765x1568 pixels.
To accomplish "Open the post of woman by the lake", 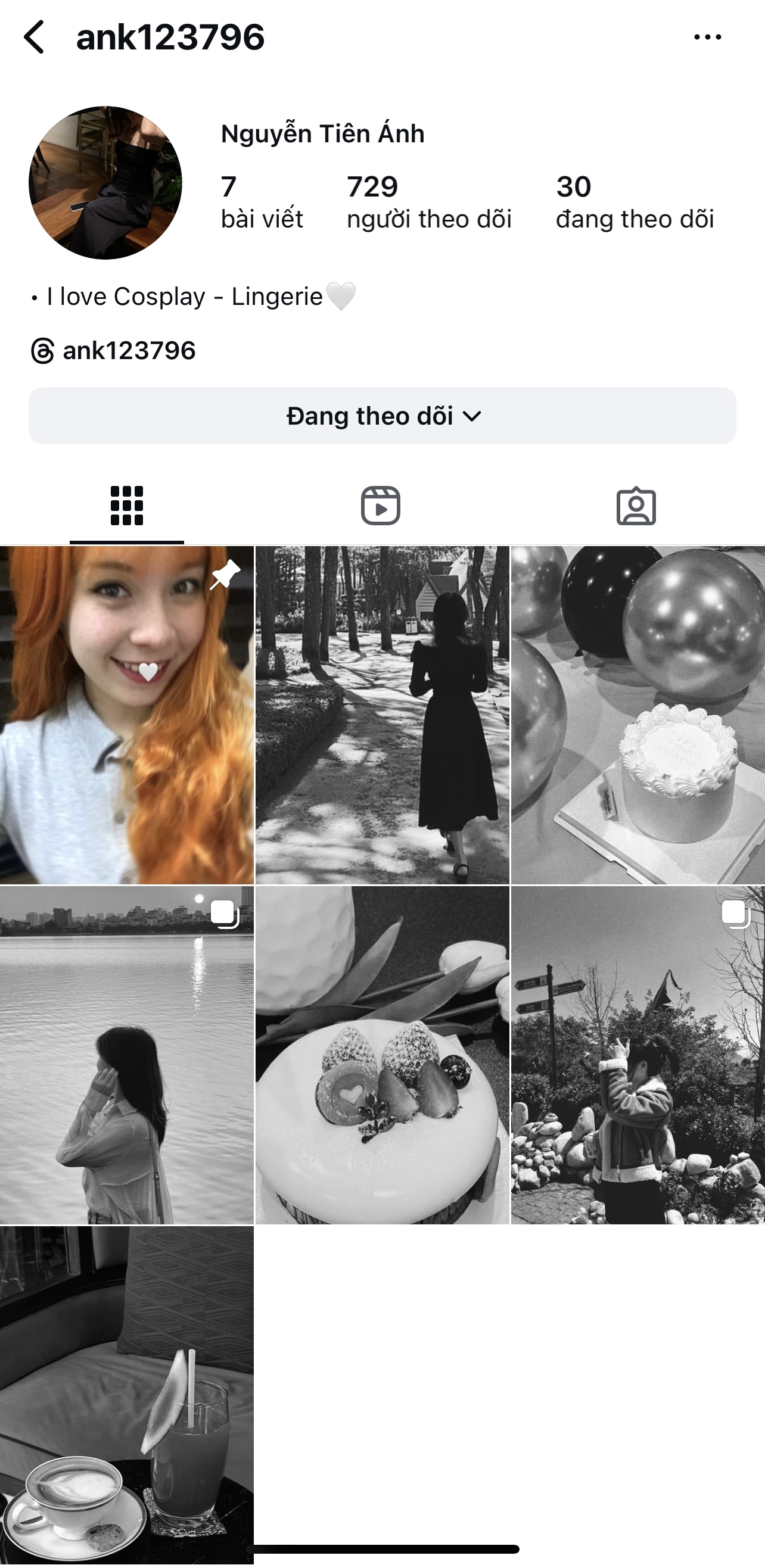I will tap(127, 1055).
